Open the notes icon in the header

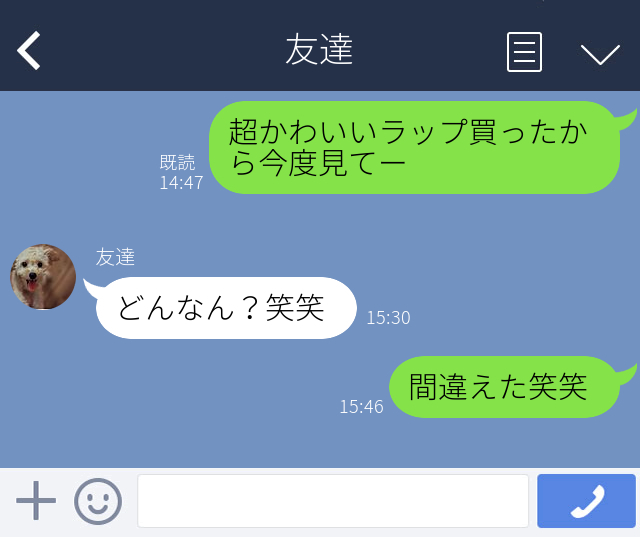(x=524, y=52)
